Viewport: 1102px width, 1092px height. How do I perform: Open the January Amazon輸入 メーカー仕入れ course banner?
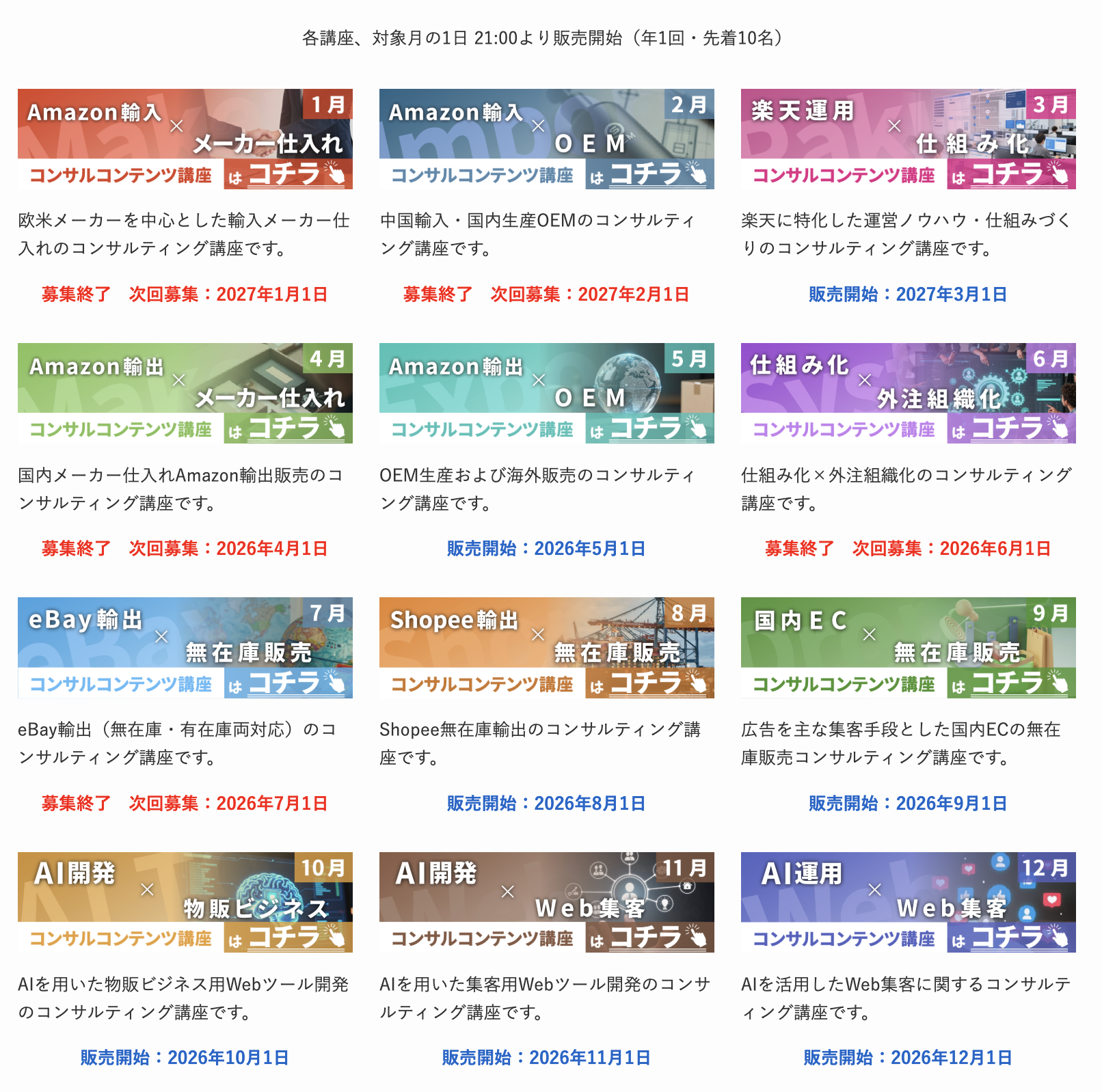pos(185,139)
